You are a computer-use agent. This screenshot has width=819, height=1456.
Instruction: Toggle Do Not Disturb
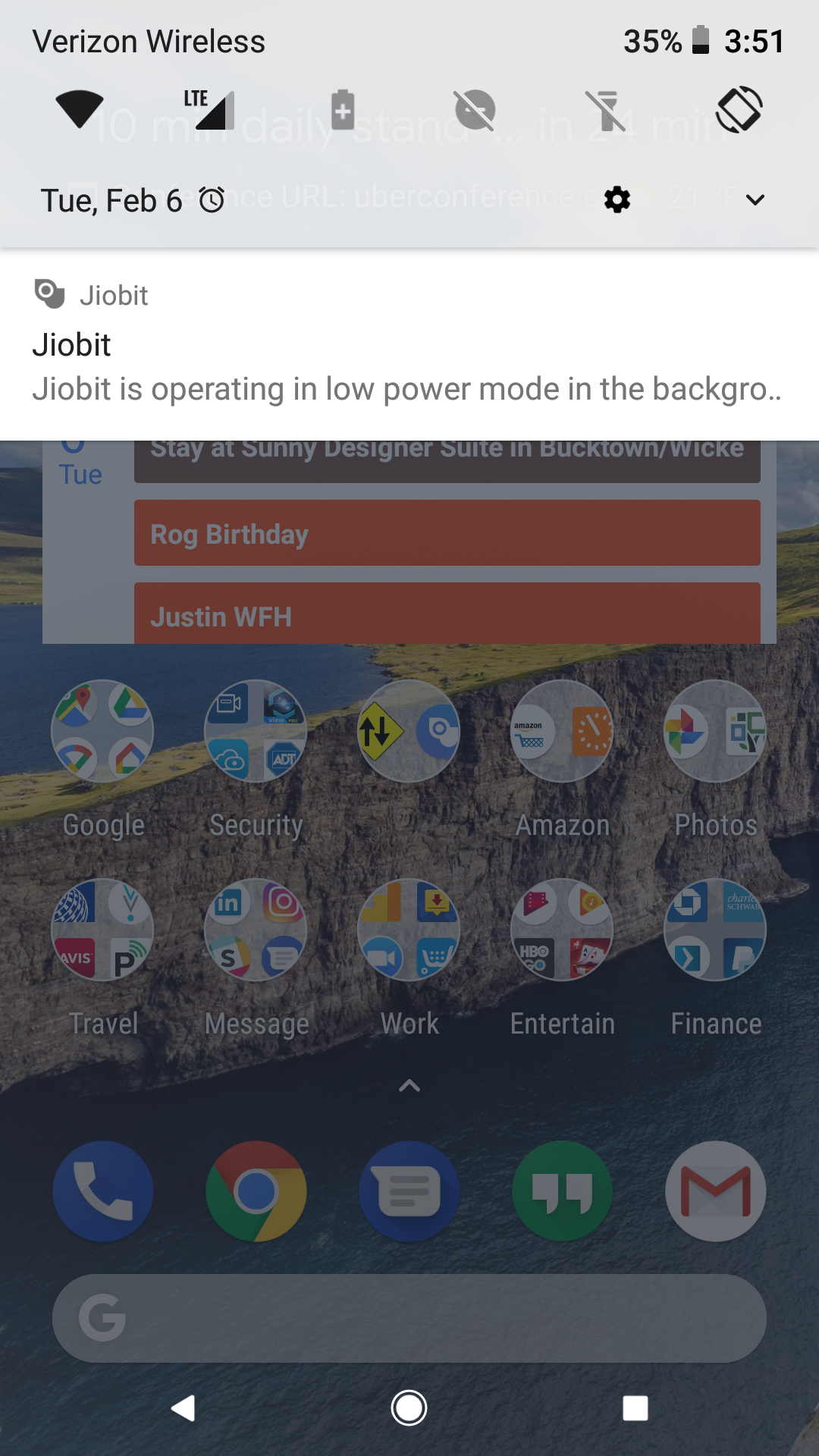tap(475, 110)
